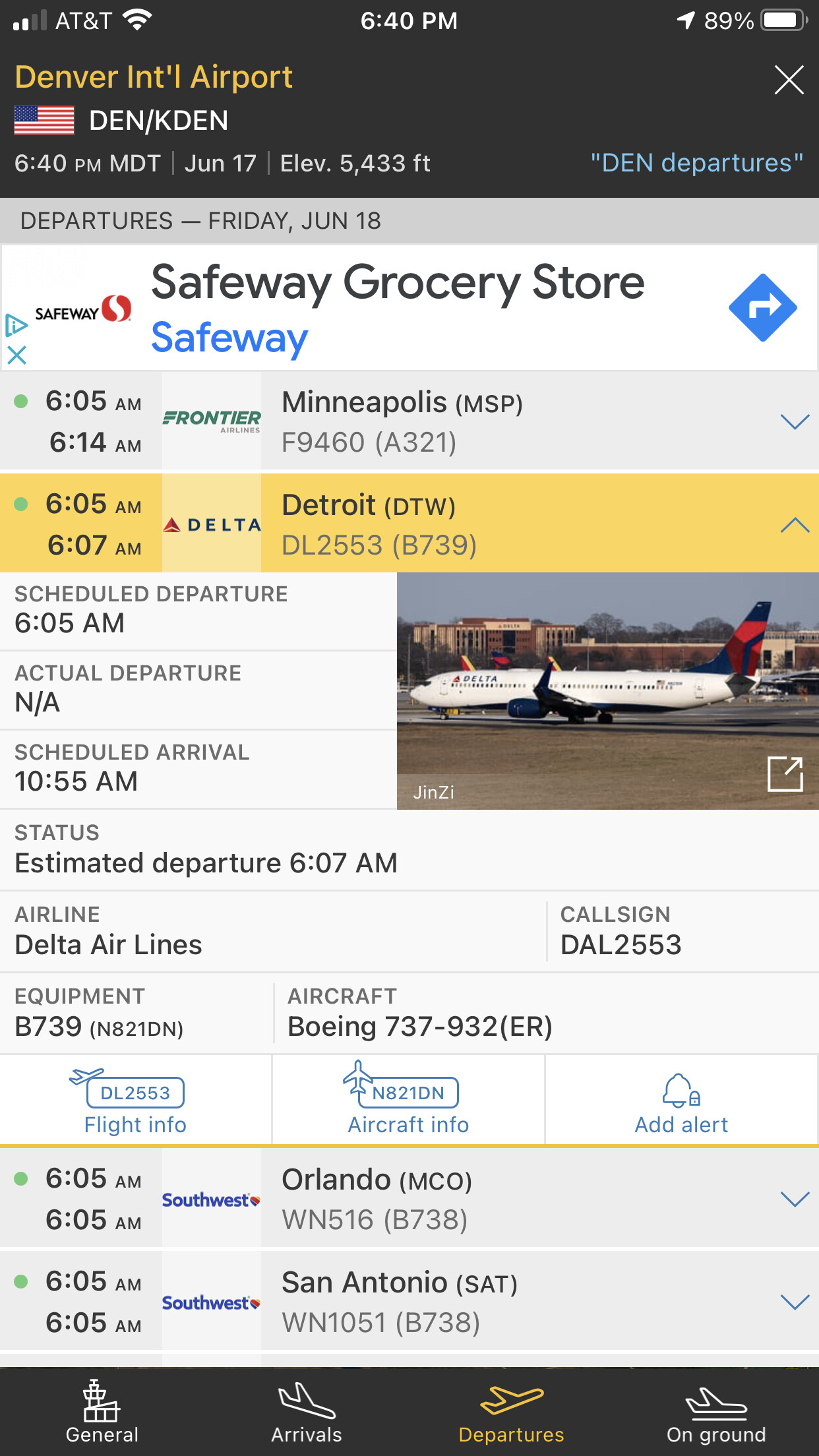Image resolution: width=819 pixels, height=1456 pixels.
Task: Open Aircraft info for N821DN
Action: click(408, 1100)
